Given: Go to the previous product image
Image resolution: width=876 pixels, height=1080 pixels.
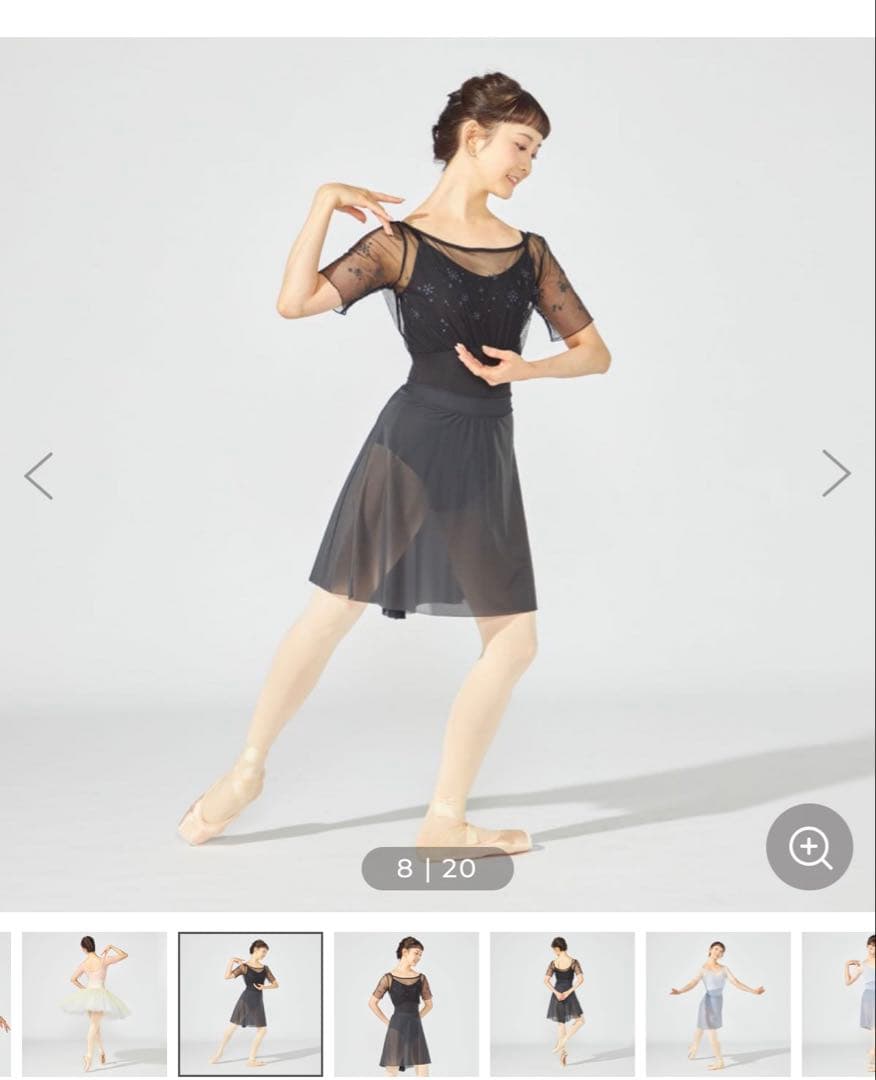Looking at the screenshot, I should coord(38,475).
